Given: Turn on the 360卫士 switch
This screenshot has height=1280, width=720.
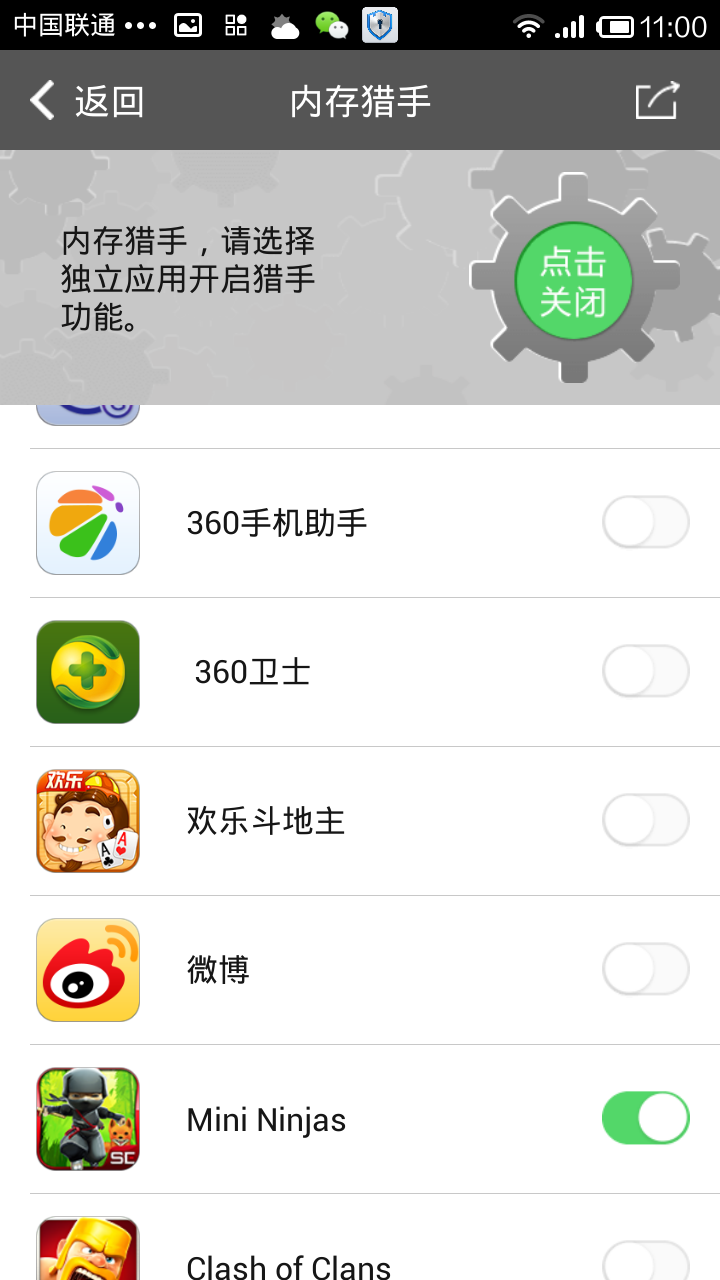Looking at the screenshot, I should (x=645, y=671).
